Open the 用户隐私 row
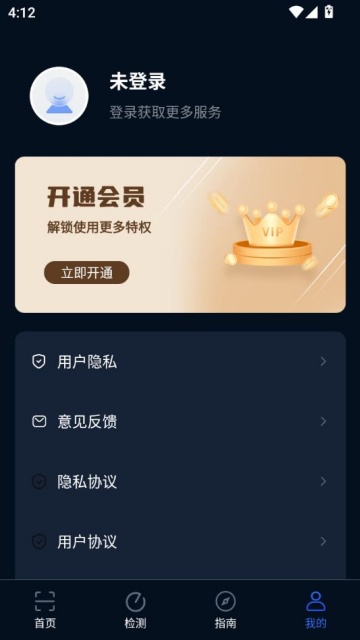The width and height of the screenshot is (360, 640). pos(180,362)
